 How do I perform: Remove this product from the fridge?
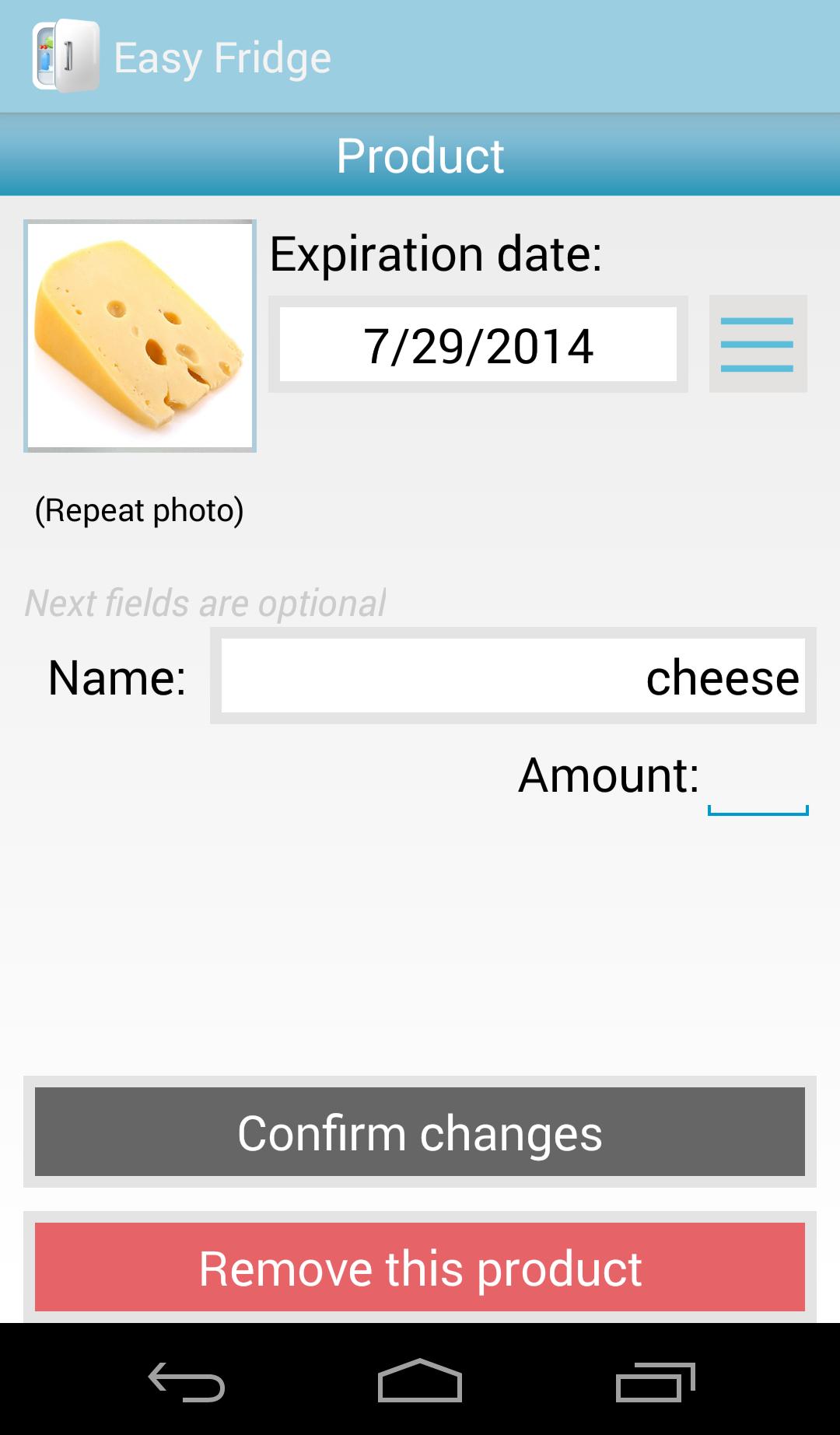420,1267
